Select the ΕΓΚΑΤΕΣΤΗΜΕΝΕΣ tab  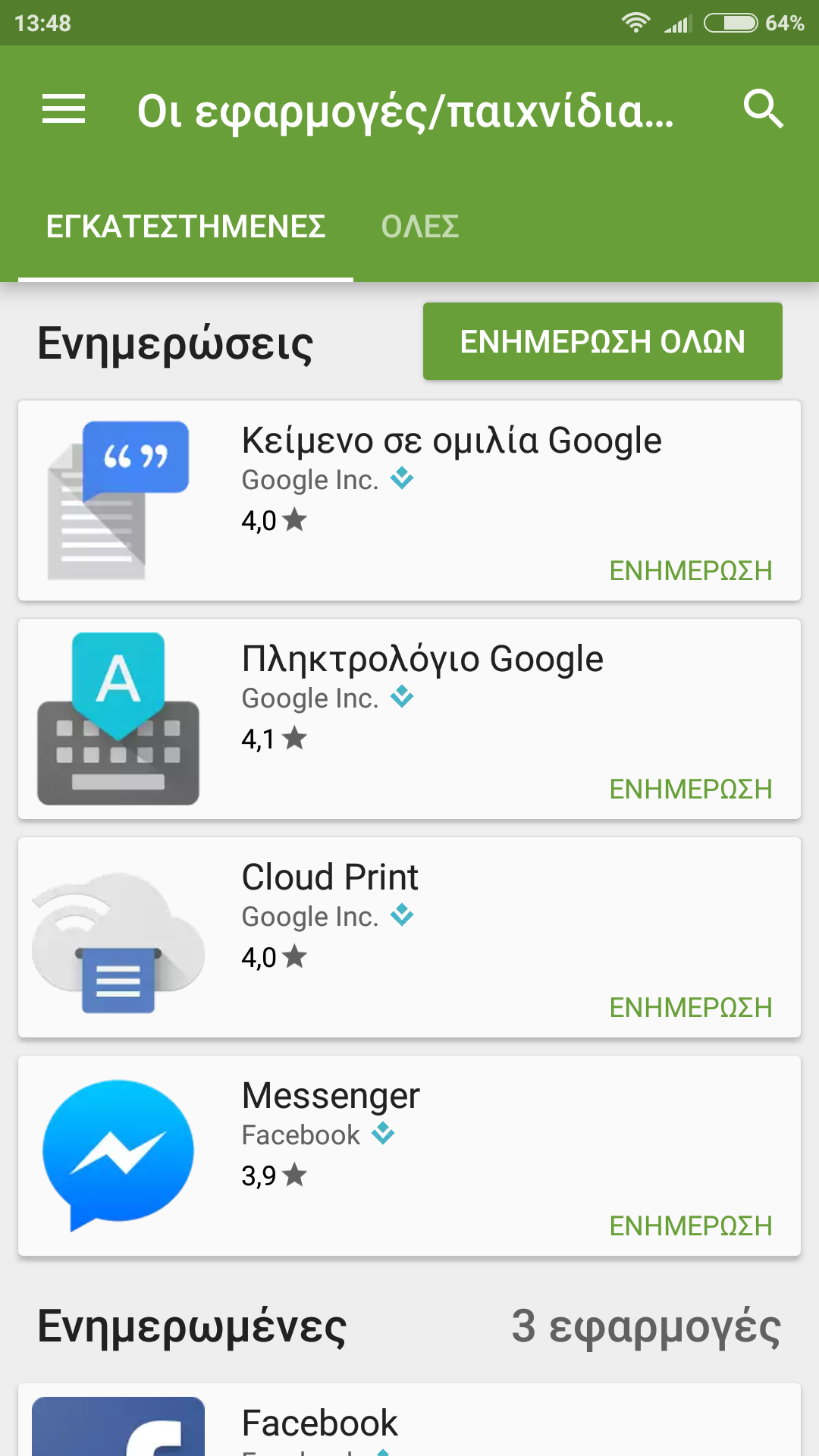pyautogui.click(x=186, y=227)
